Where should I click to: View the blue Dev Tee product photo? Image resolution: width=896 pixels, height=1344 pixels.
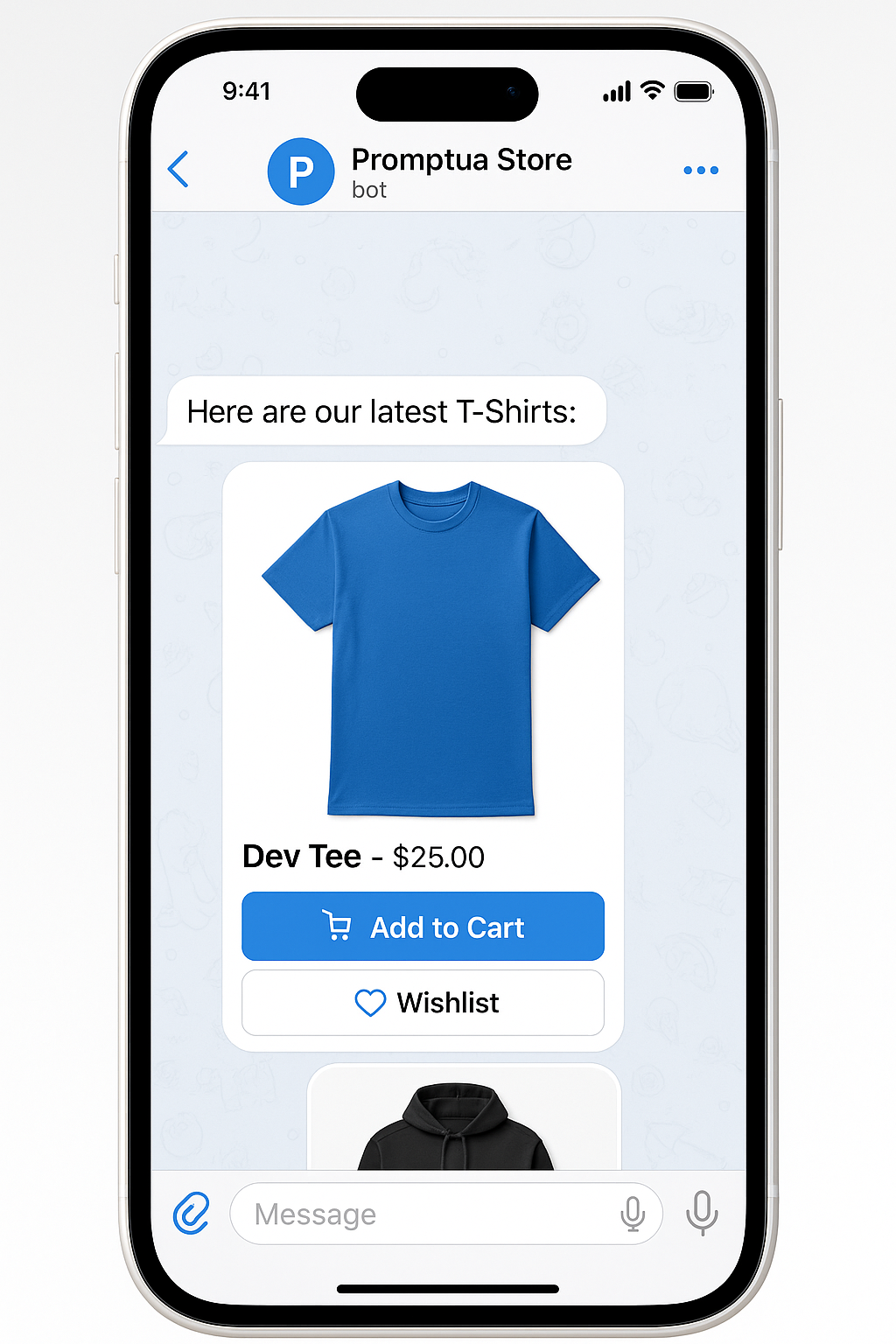[430, 647]
